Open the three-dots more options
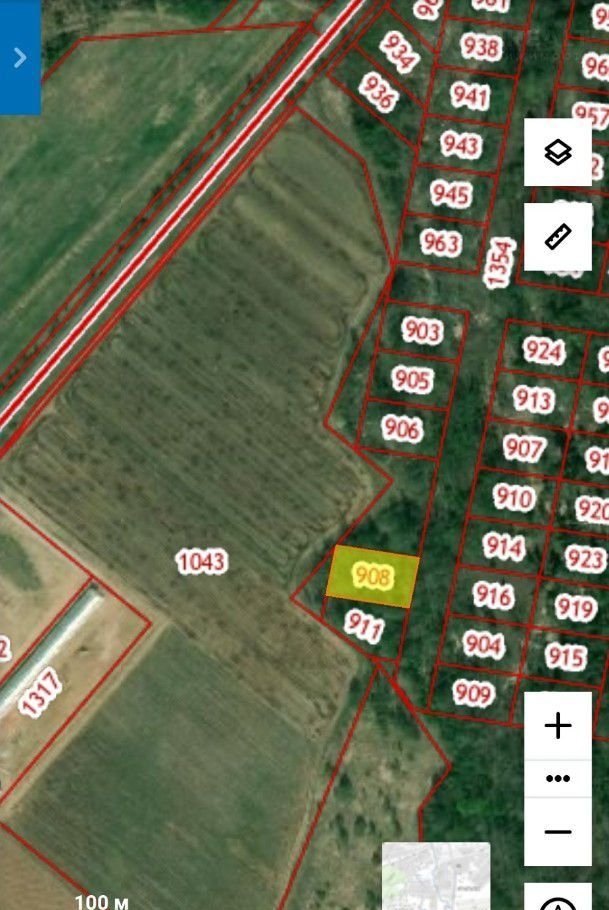Screen dimensions: 609x910 pyautogui.click(x=558, y=778)
